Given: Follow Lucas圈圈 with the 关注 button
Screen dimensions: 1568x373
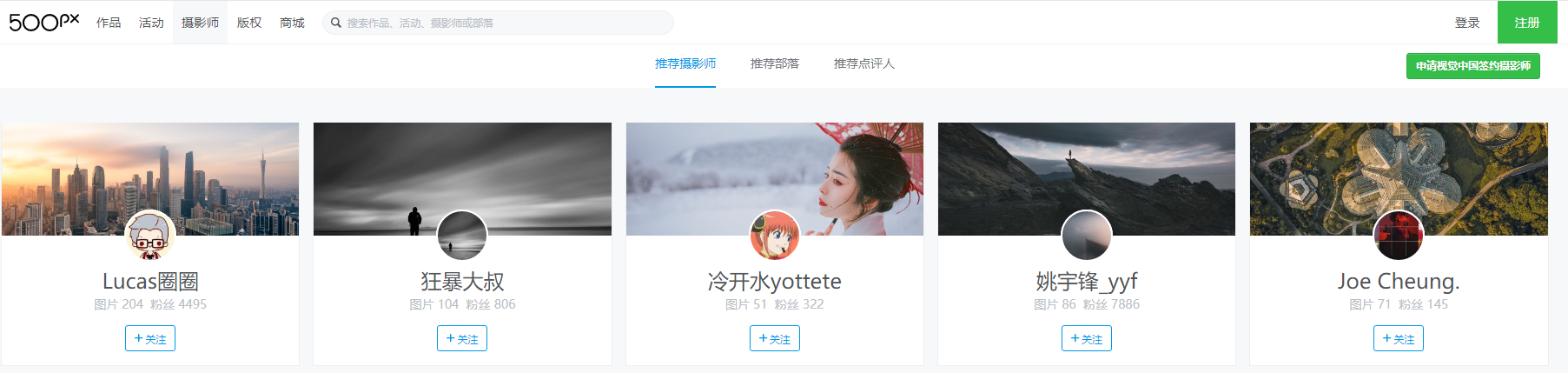Looking at the screenshot, I should coord(150,338).
